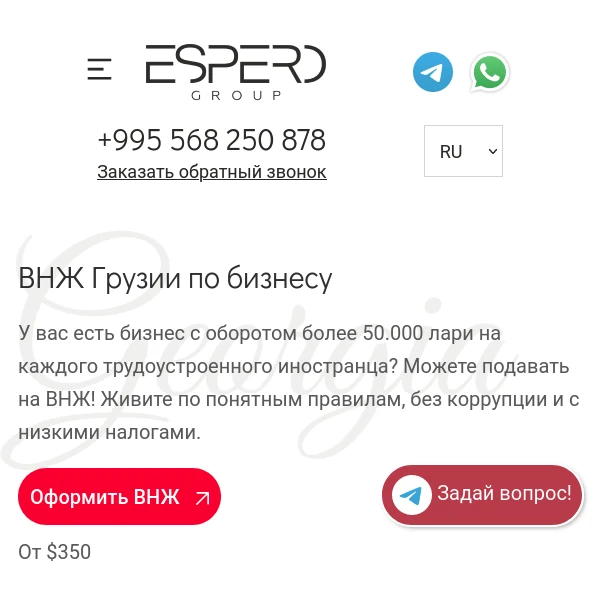Open the Задай вопрос! Telegram chat button
Screen dimensions: 600x600
click(x=483, y=494)
